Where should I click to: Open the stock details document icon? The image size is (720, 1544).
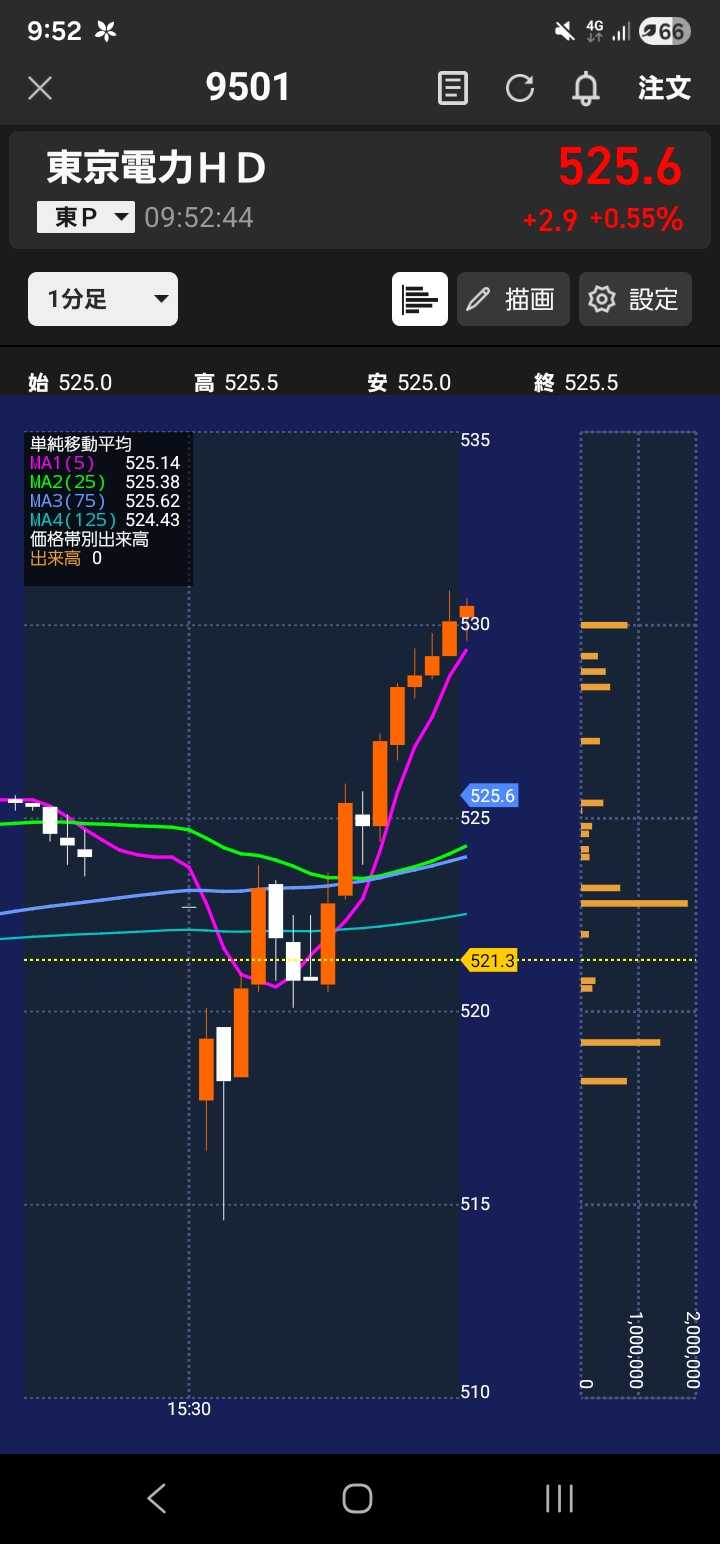(453, 88)
